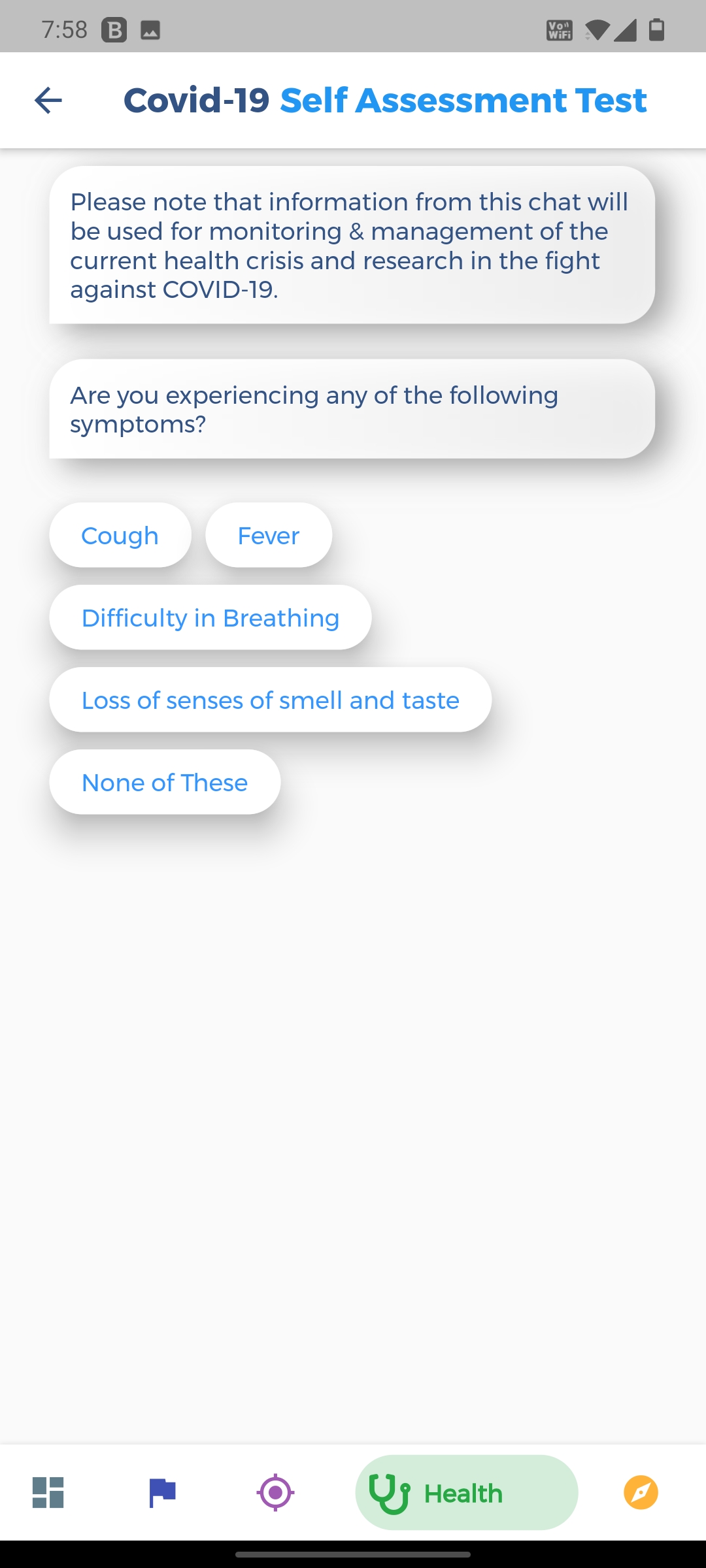Open the compass explore tab
Viewport: 706px width, 1568px height.
point(641,1493)
